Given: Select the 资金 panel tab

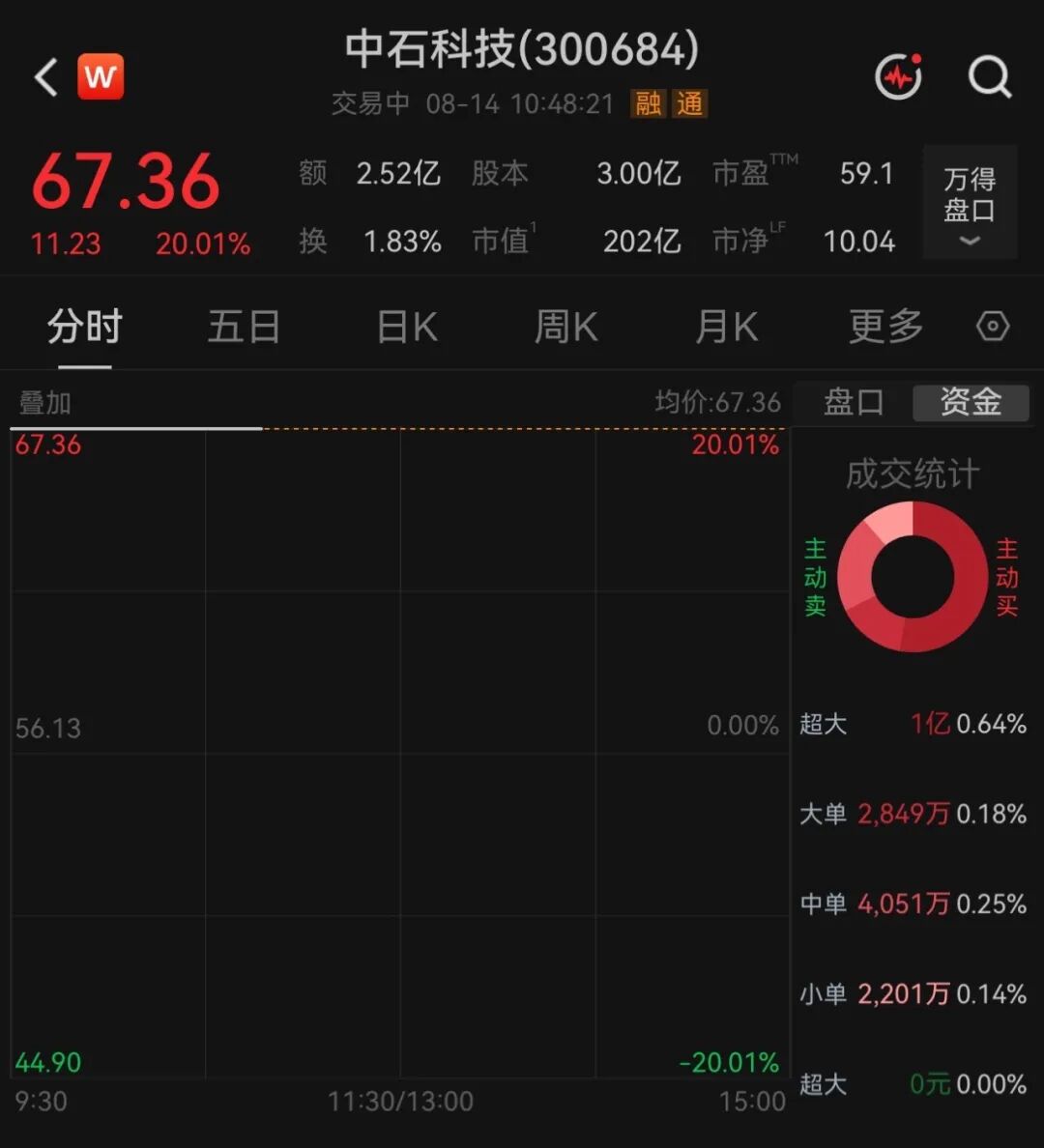Looking at the screenshot, I should point(971,402).
